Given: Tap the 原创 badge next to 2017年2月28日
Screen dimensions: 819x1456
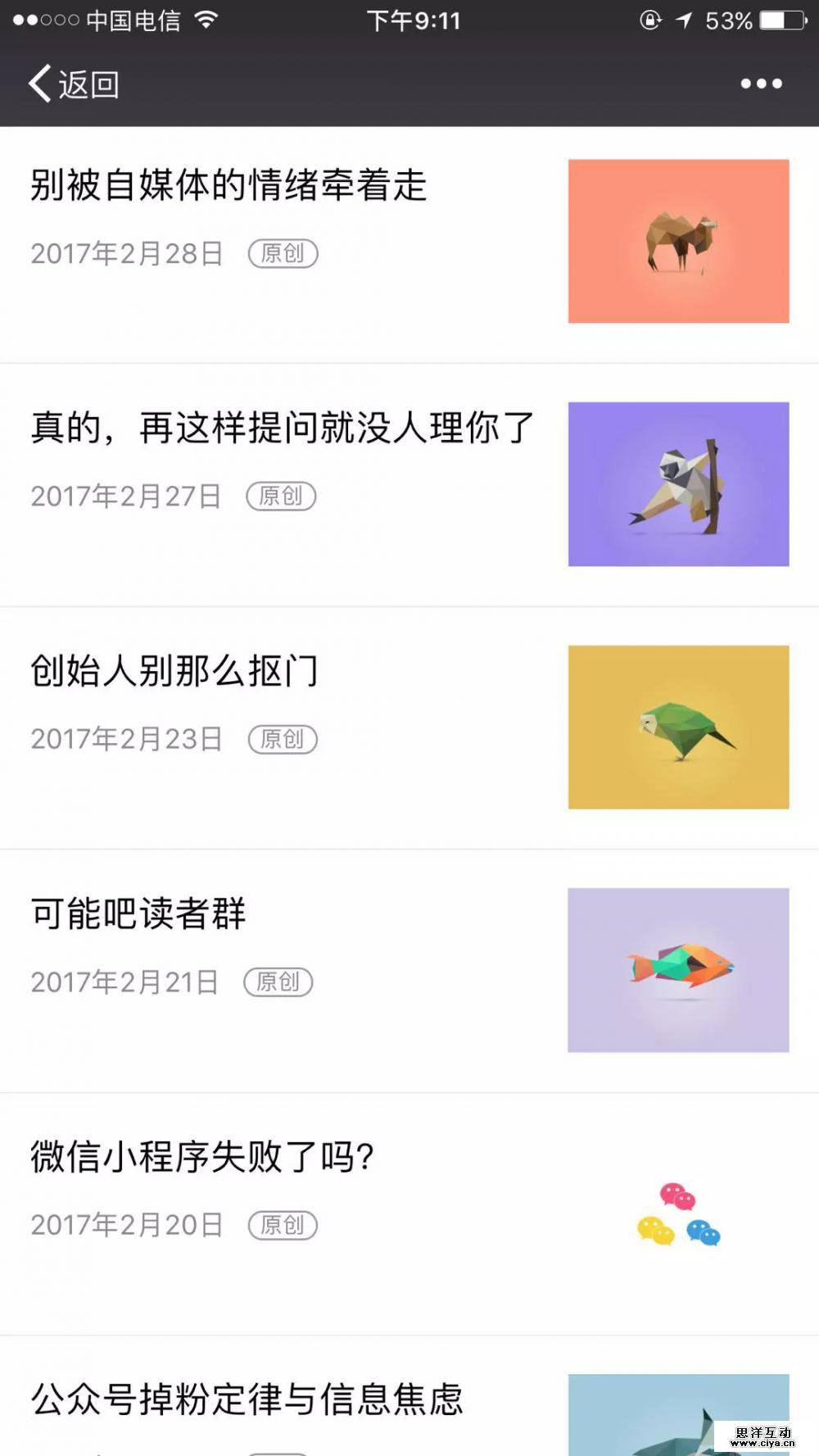Looking at the screenshot, I should click(283, 254).
